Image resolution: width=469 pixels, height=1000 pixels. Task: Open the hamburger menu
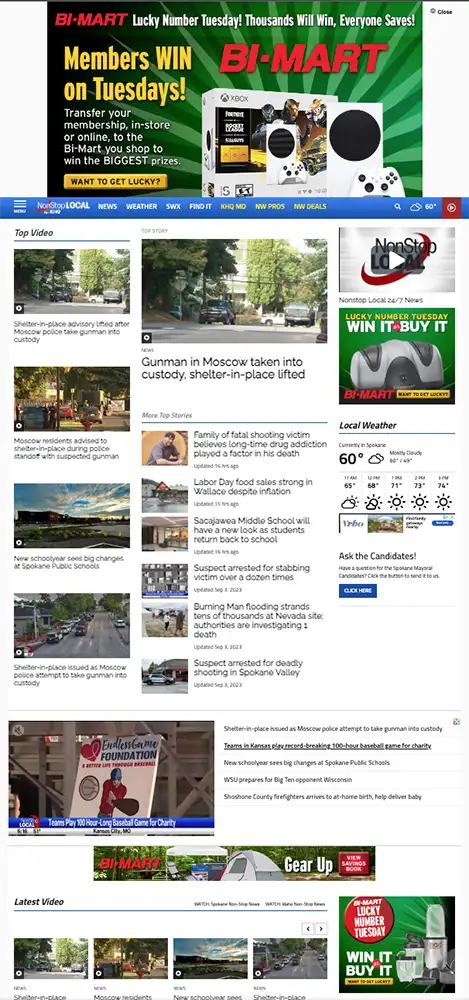20,207
